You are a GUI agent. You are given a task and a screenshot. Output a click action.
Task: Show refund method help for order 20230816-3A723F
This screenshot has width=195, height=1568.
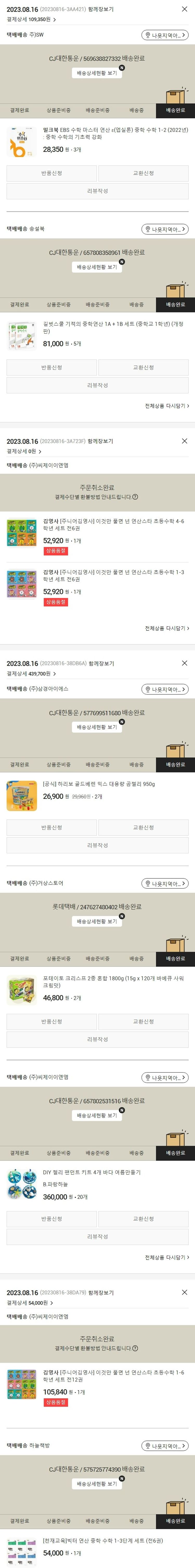click(135, 497)
